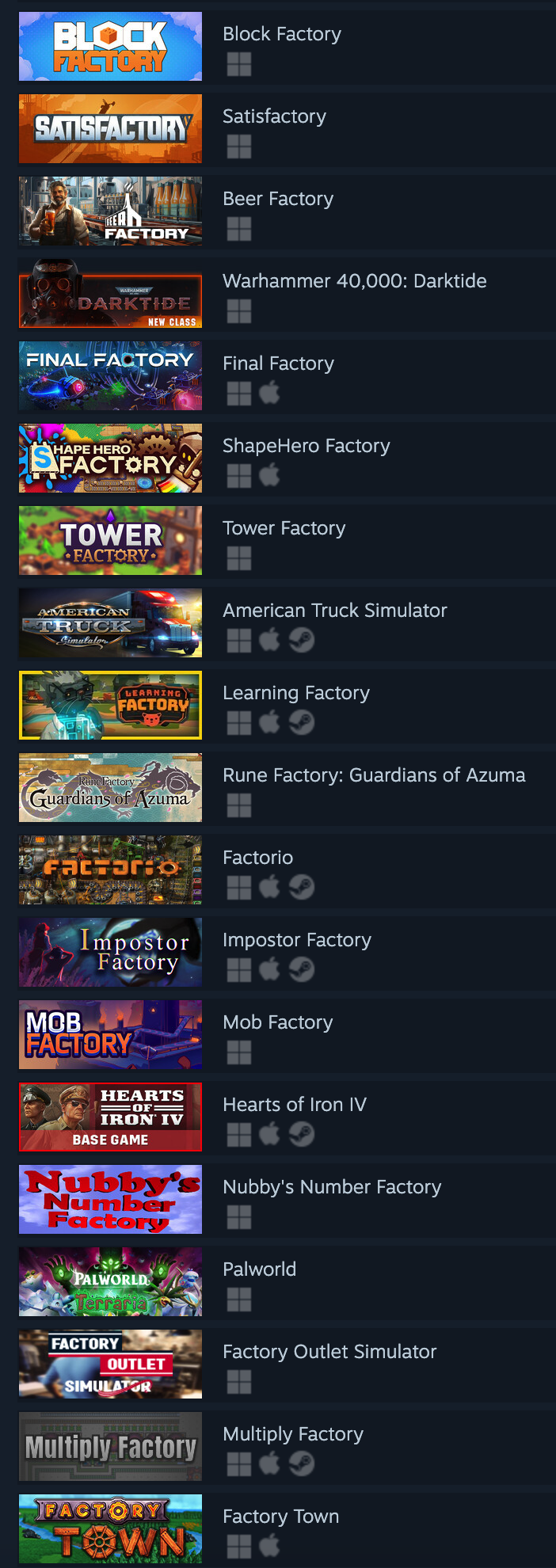The image size is (556, 1568).
Task: Select the Impostor Factory result
Action: [296, 941]
